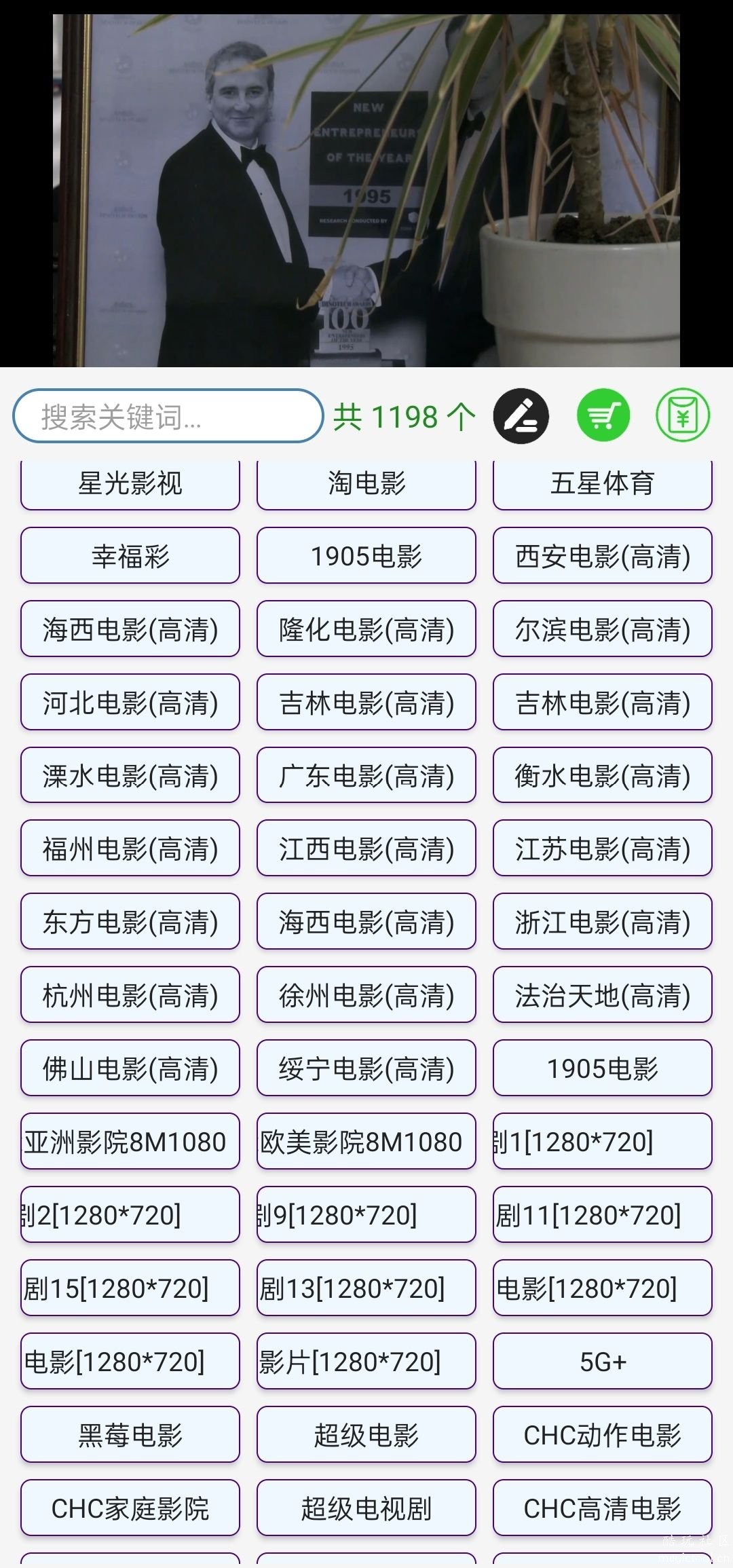Select the CHC家庭影院 channel
The image size is (733, 1568).
tap(130, 1508)
